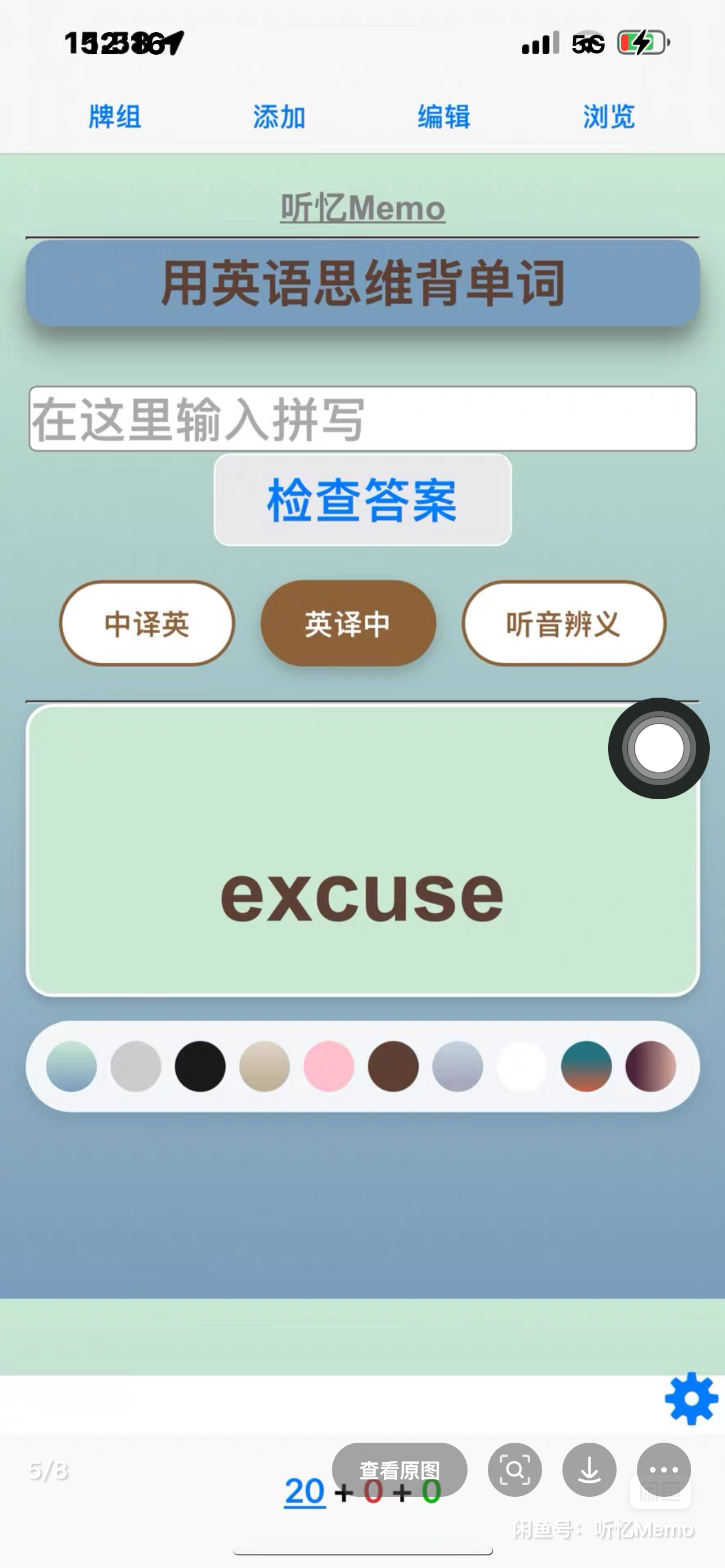View the original image via 查看原图
The width and height of the screenshot is (725, 1568).
[399, 1470]
